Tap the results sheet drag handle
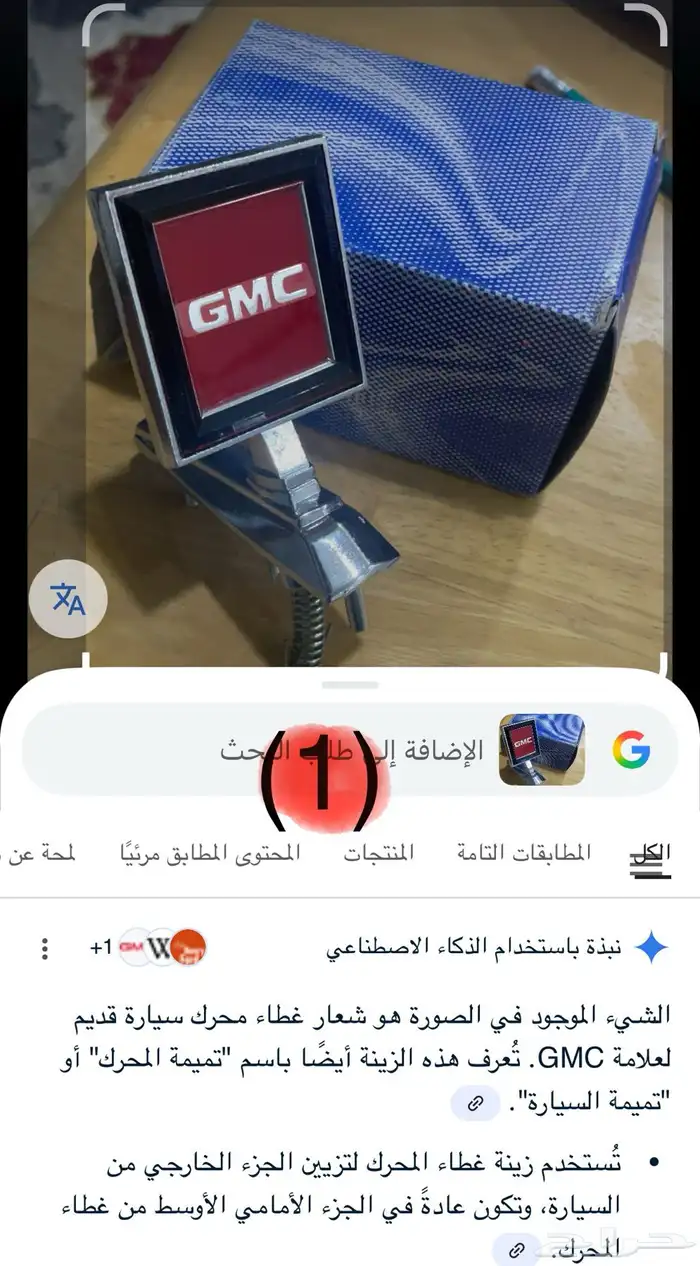Screen dimensions: 700x1266 click(350, 685)
